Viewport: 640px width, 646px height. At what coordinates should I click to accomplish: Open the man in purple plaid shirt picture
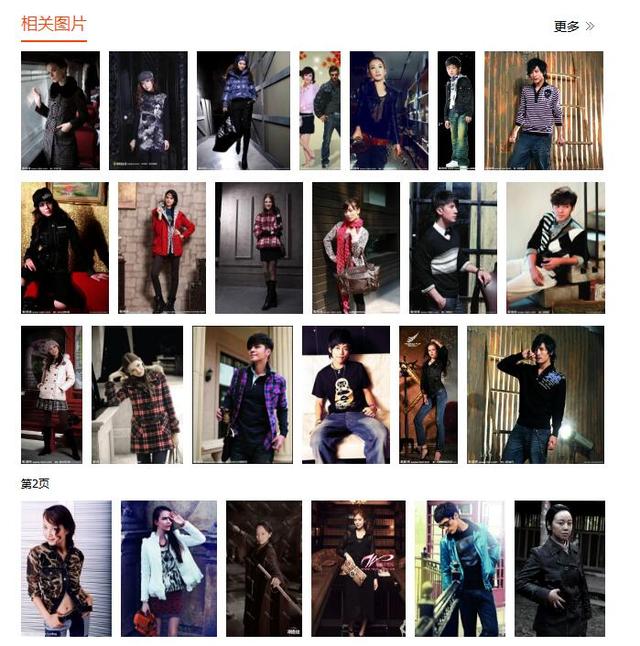coord(242,394)
